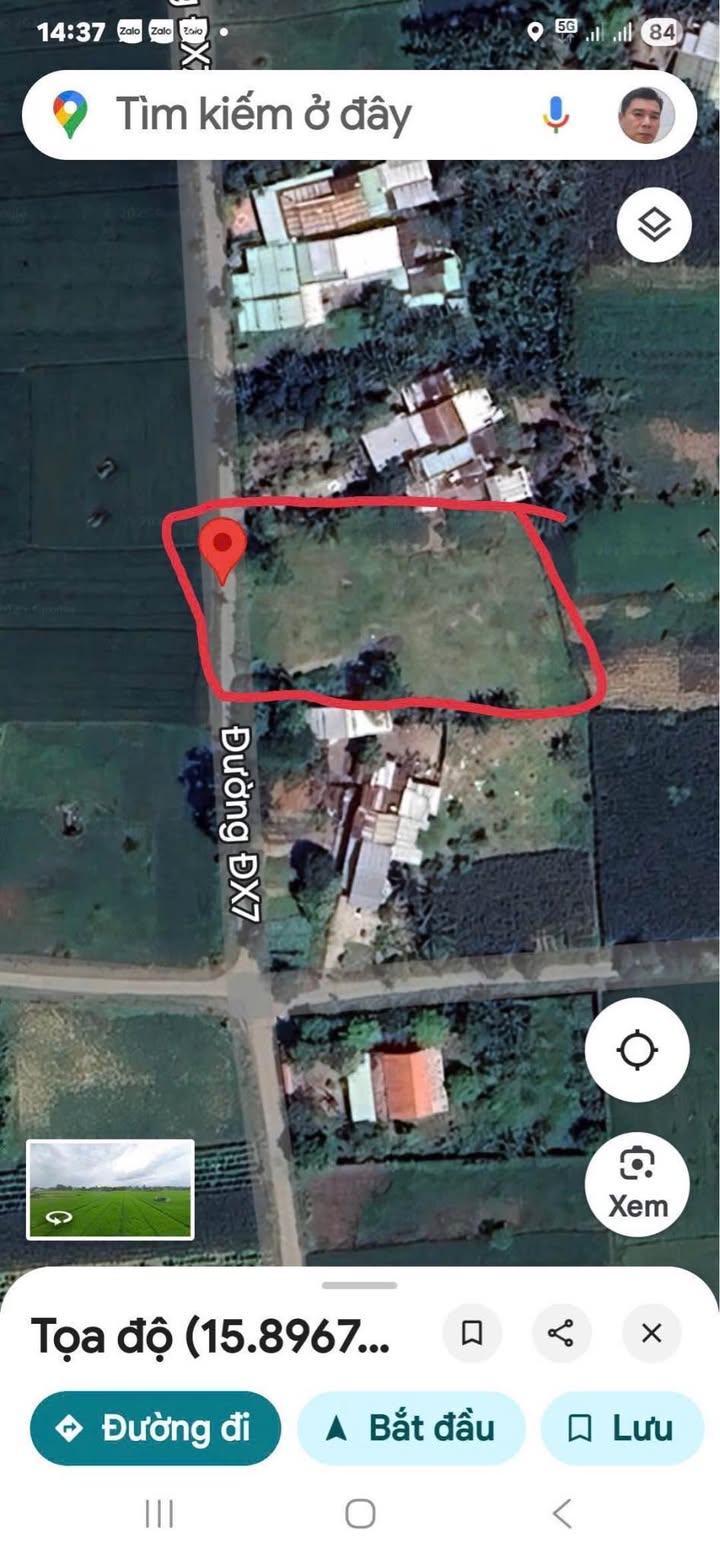The width and height of the screenshot is (720, 1559).
Task: Tap the "Tìm kiếm ở đây" search box
Action: click(300, 115)
